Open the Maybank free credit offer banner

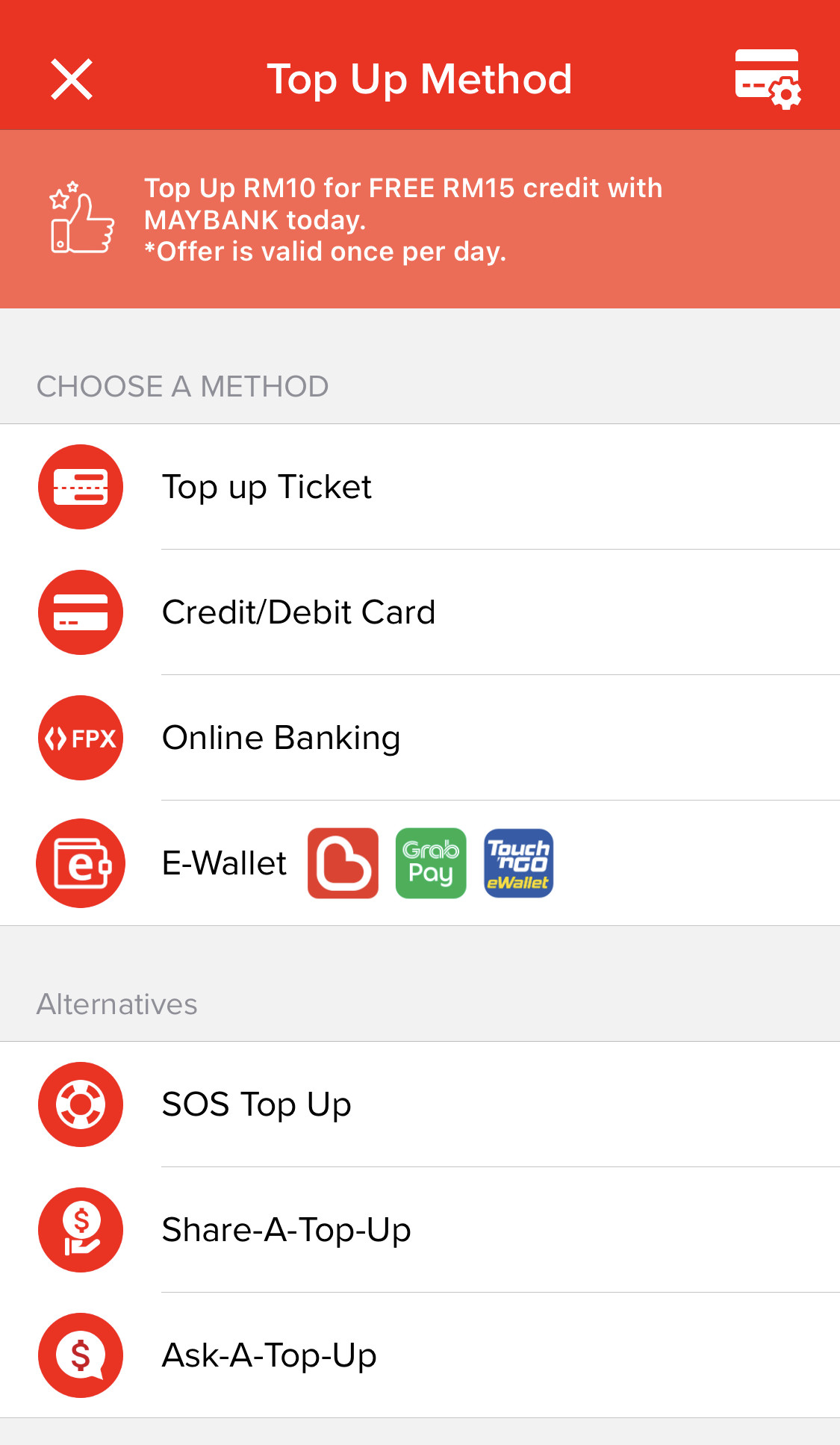(420, 220)
